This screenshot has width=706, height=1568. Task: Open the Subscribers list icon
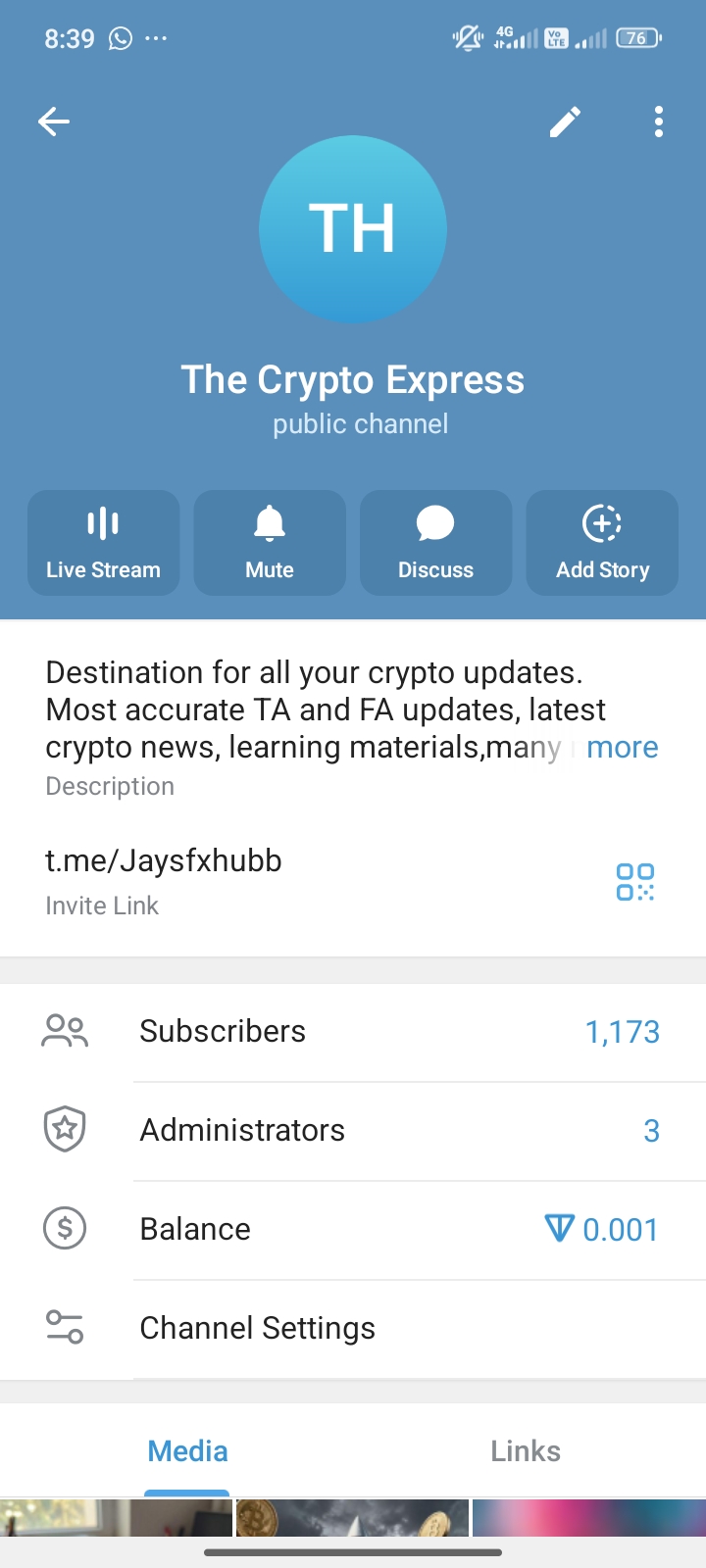pos(64,1031)
